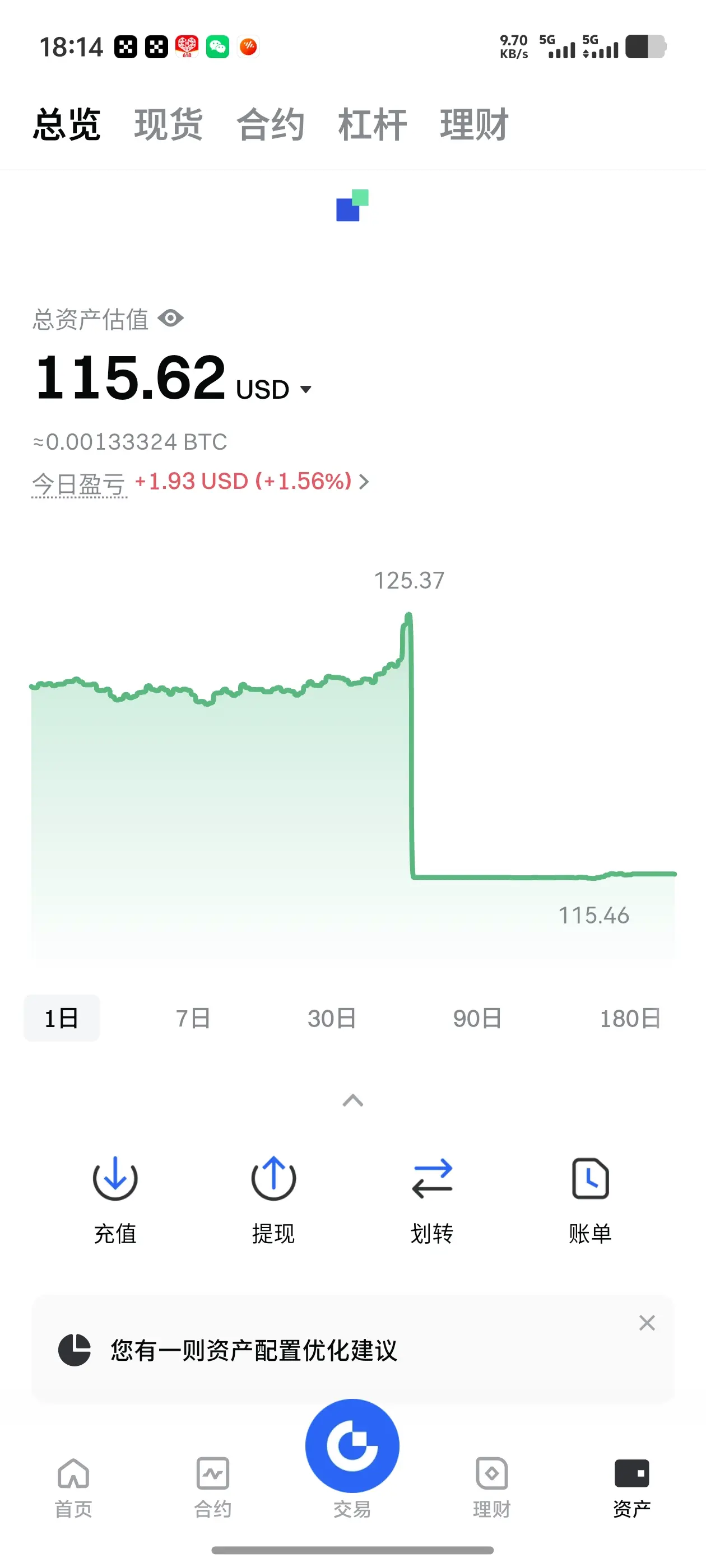Switch to the 合约 top tab
The height and width of the screenshot is (1568, 706).
(270, 125)
